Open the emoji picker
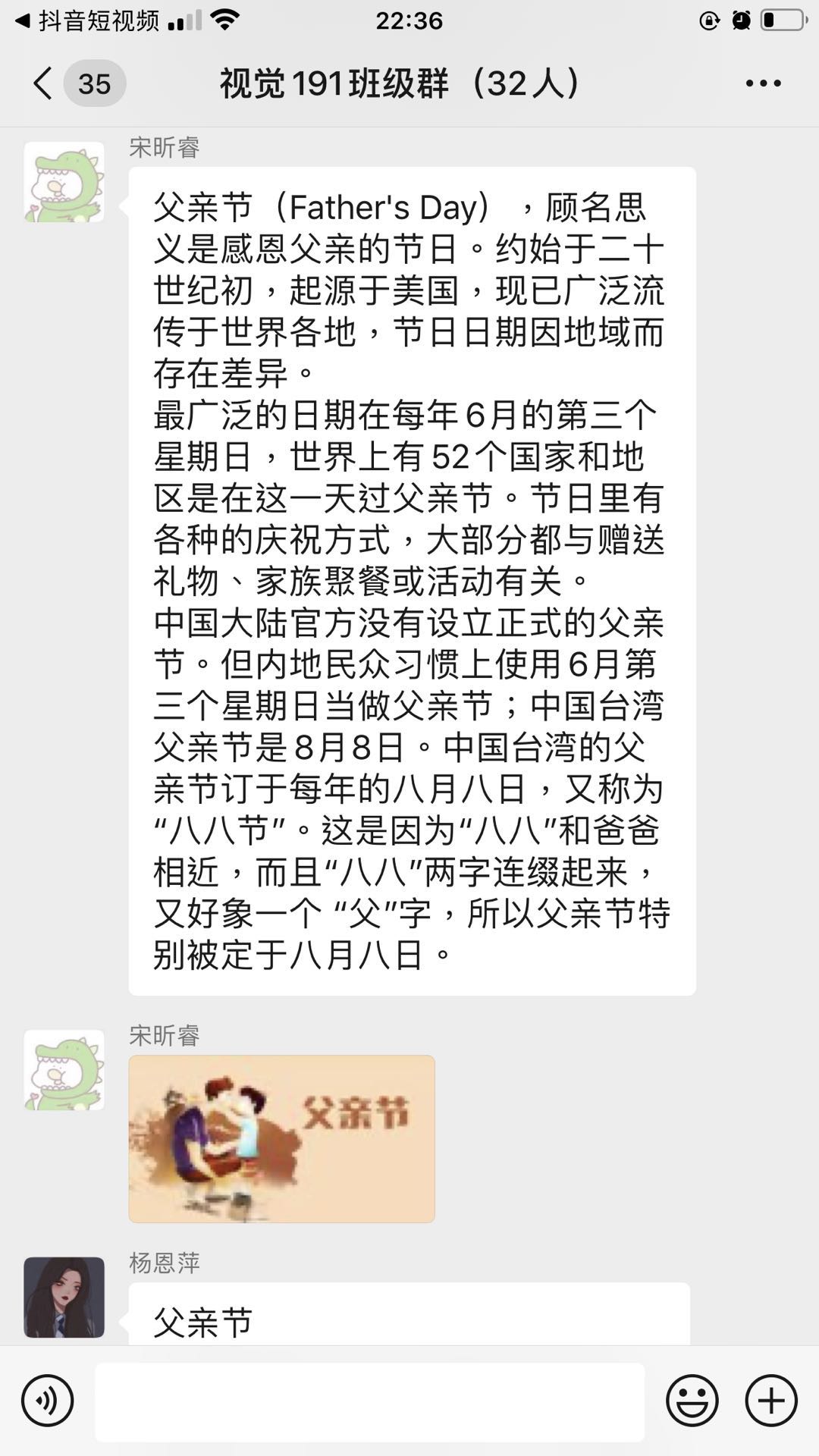 (692, 1401)
